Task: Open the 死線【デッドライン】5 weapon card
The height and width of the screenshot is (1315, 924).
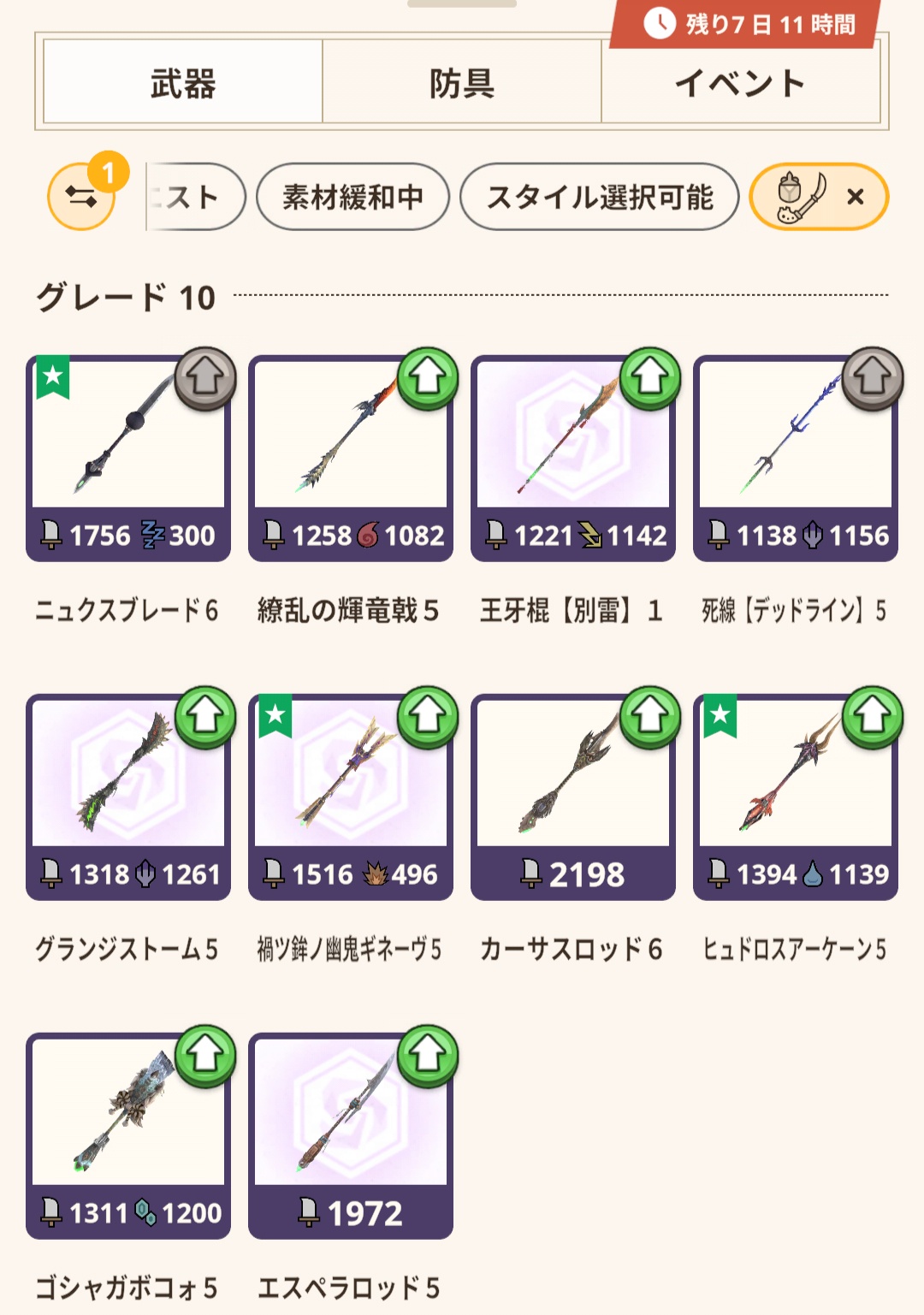Action: point(796,459)
